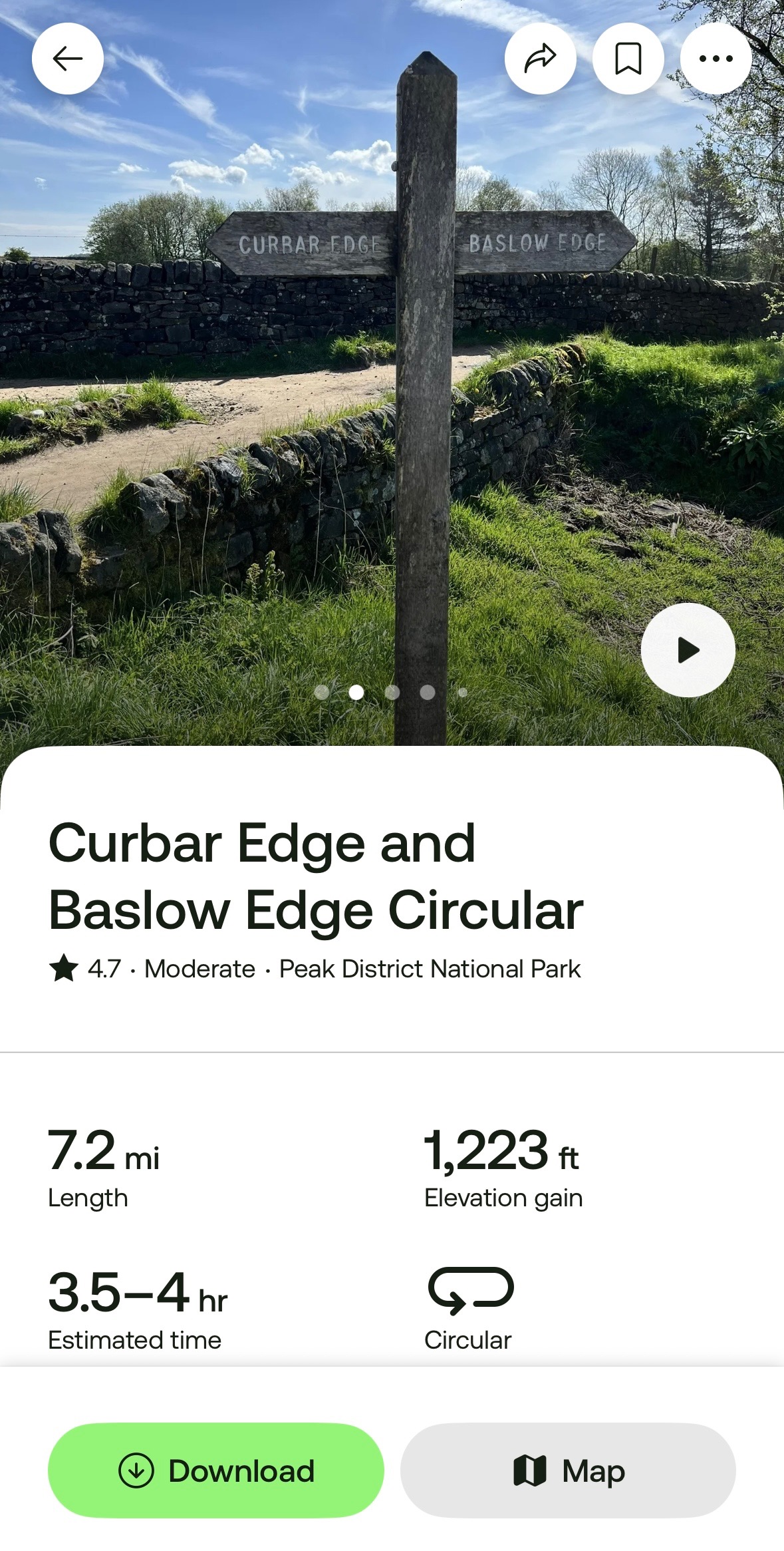784x1551 pixels.
Task: Download the trail for offline use
Action: click(x=216, y=1470)
